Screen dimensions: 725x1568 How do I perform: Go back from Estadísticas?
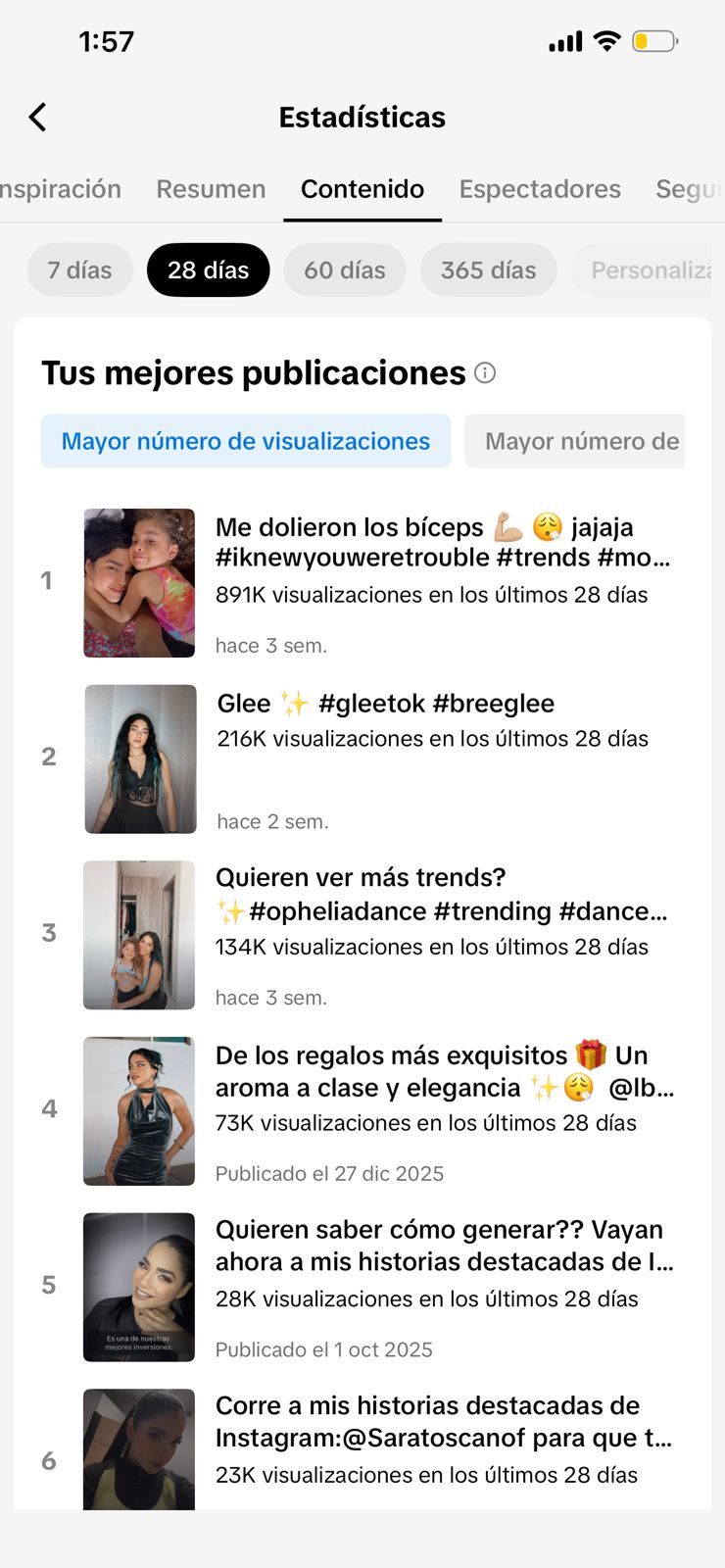(38, 118)
